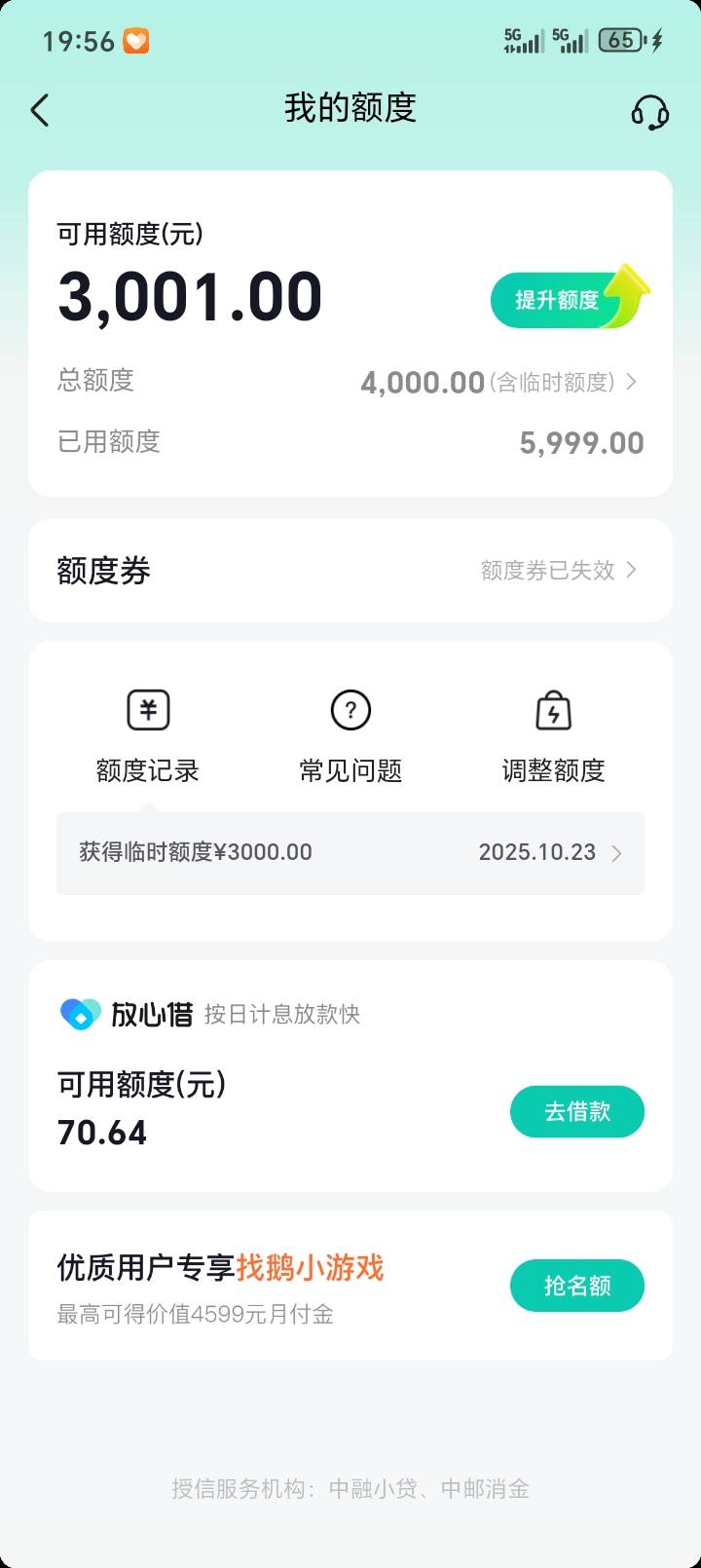Open customer service headset icon
This screenshot has height=1568, width=701.
pos(649,111)
